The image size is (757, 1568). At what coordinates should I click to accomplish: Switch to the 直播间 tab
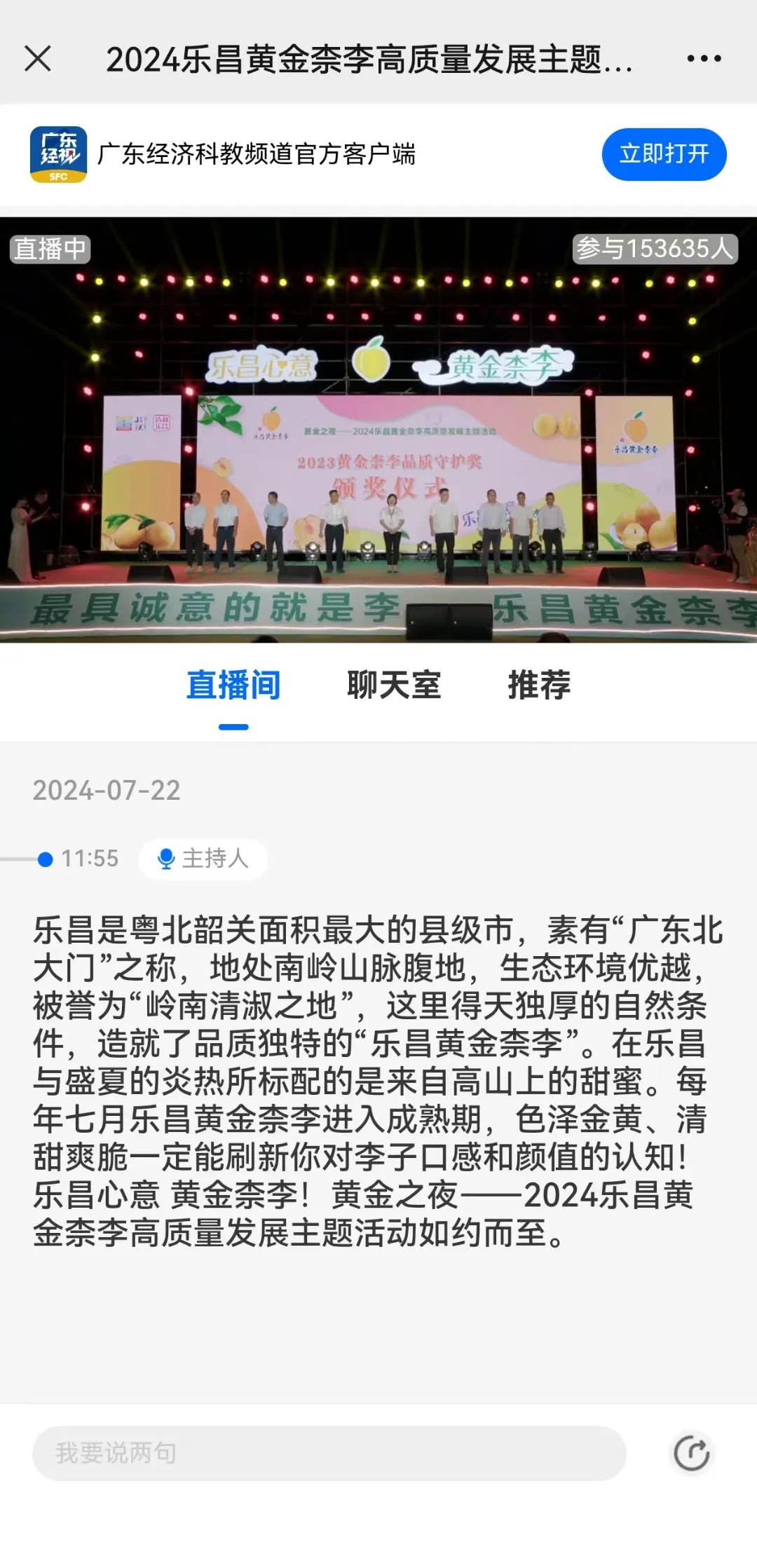233,686
